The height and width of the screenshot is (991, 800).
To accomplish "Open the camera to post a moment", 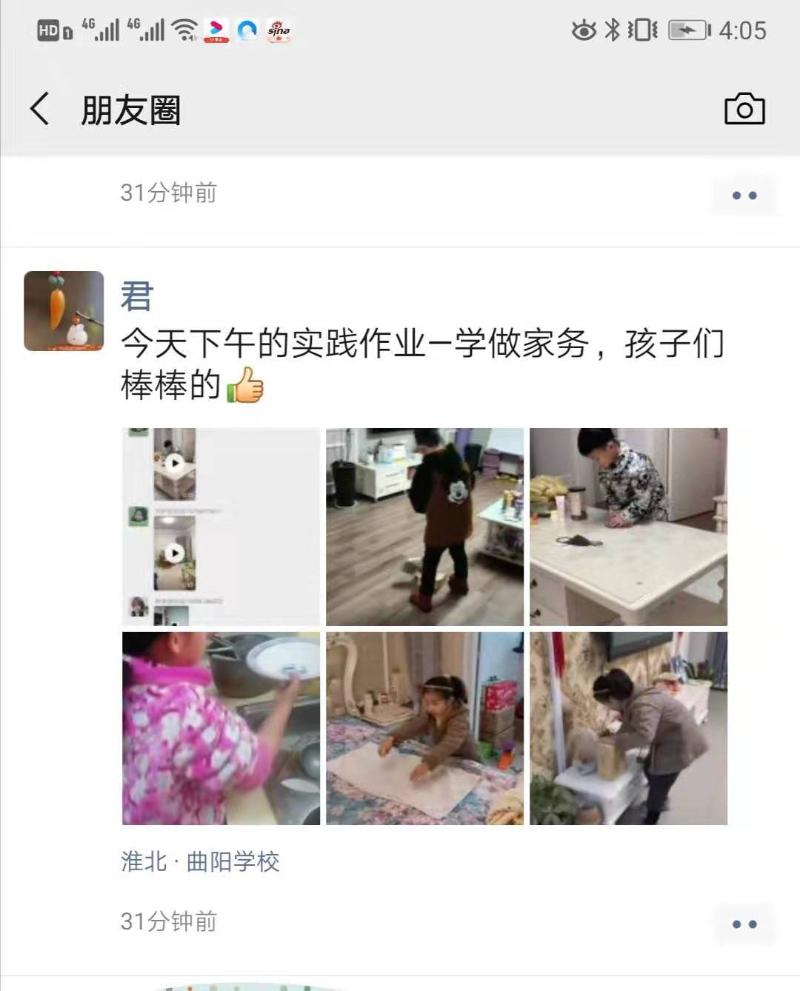I will (x=744, y=109).
